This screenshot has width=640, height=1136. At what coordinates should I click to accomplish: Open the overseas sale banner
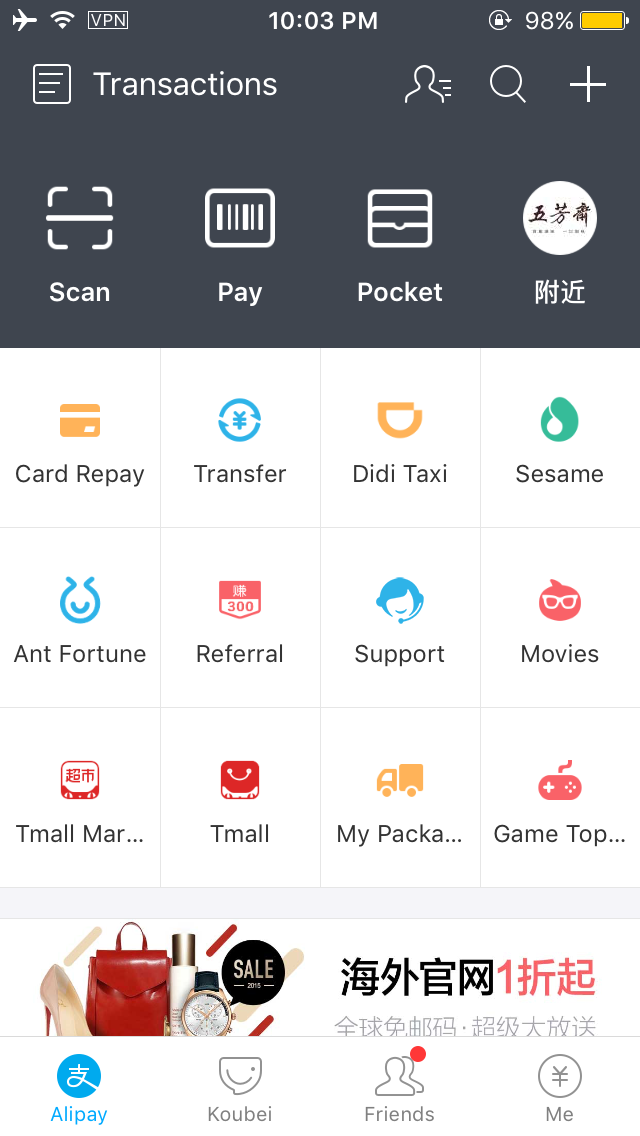click(320, 978)
